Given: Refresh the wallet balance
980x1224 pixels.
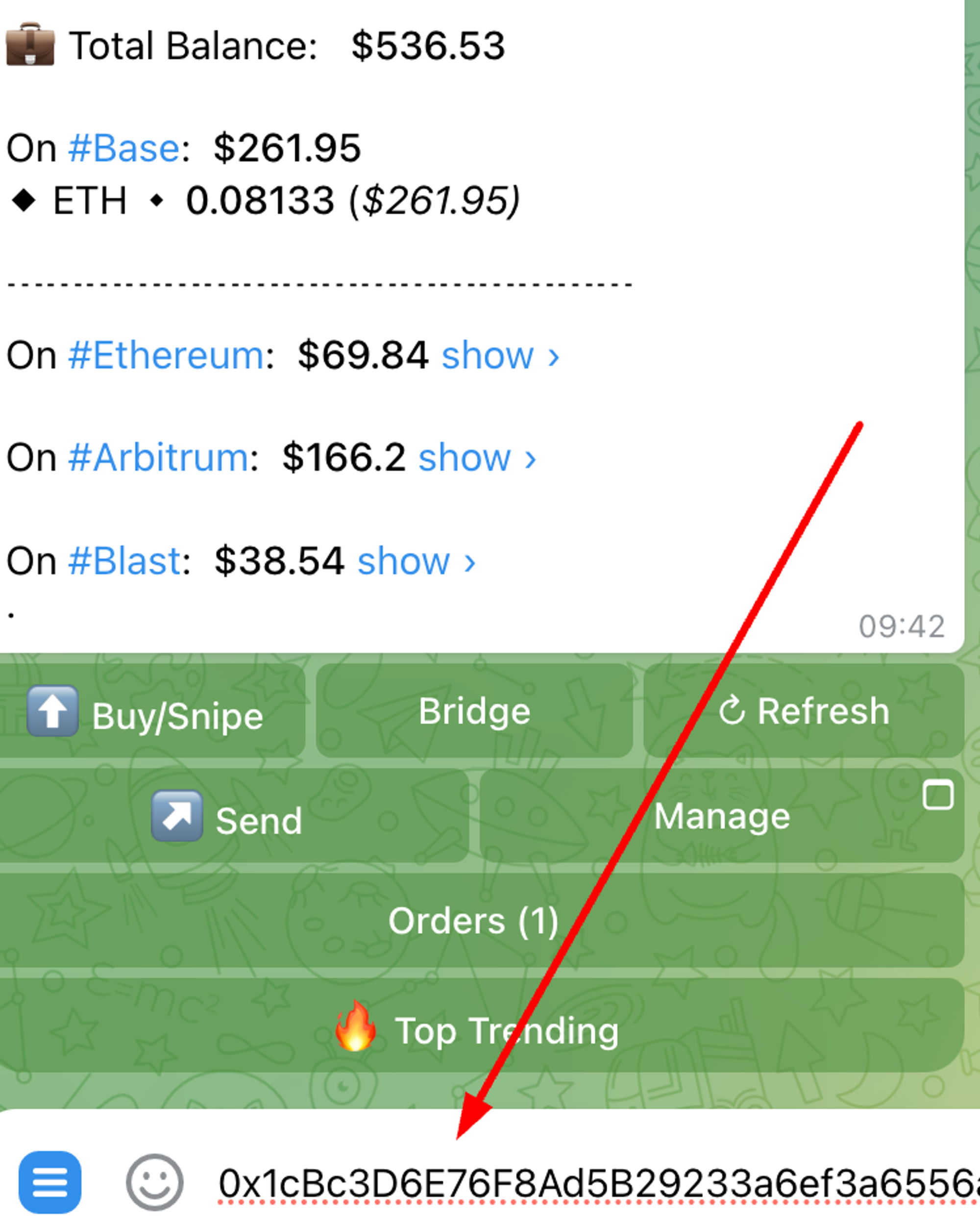Looking at the screenshot, I should [804, 711].
